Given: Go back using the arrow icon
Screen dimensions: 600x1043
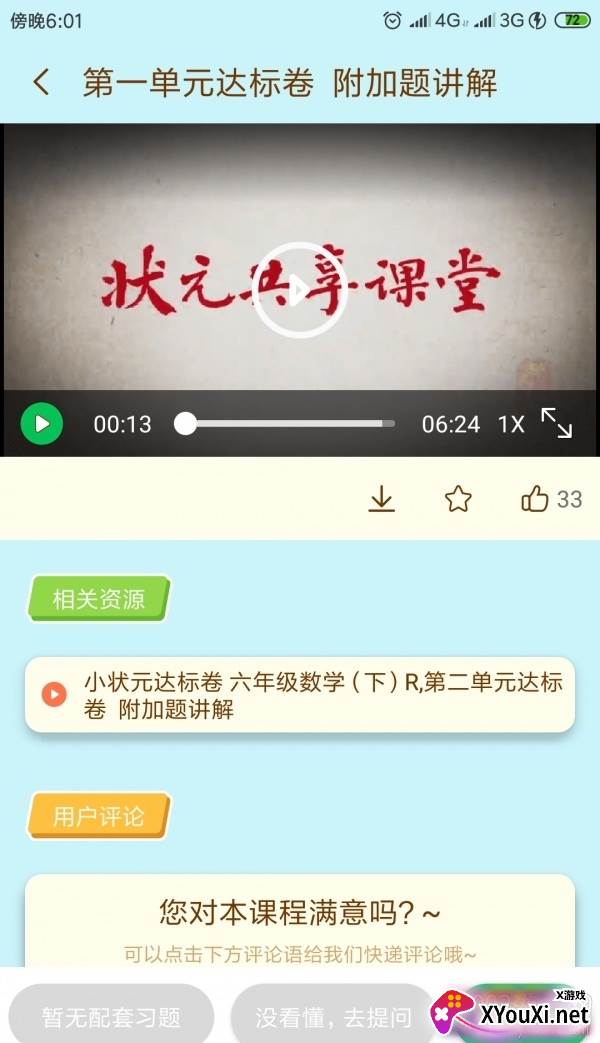Looking at the screenshot, I should [41, 82].
